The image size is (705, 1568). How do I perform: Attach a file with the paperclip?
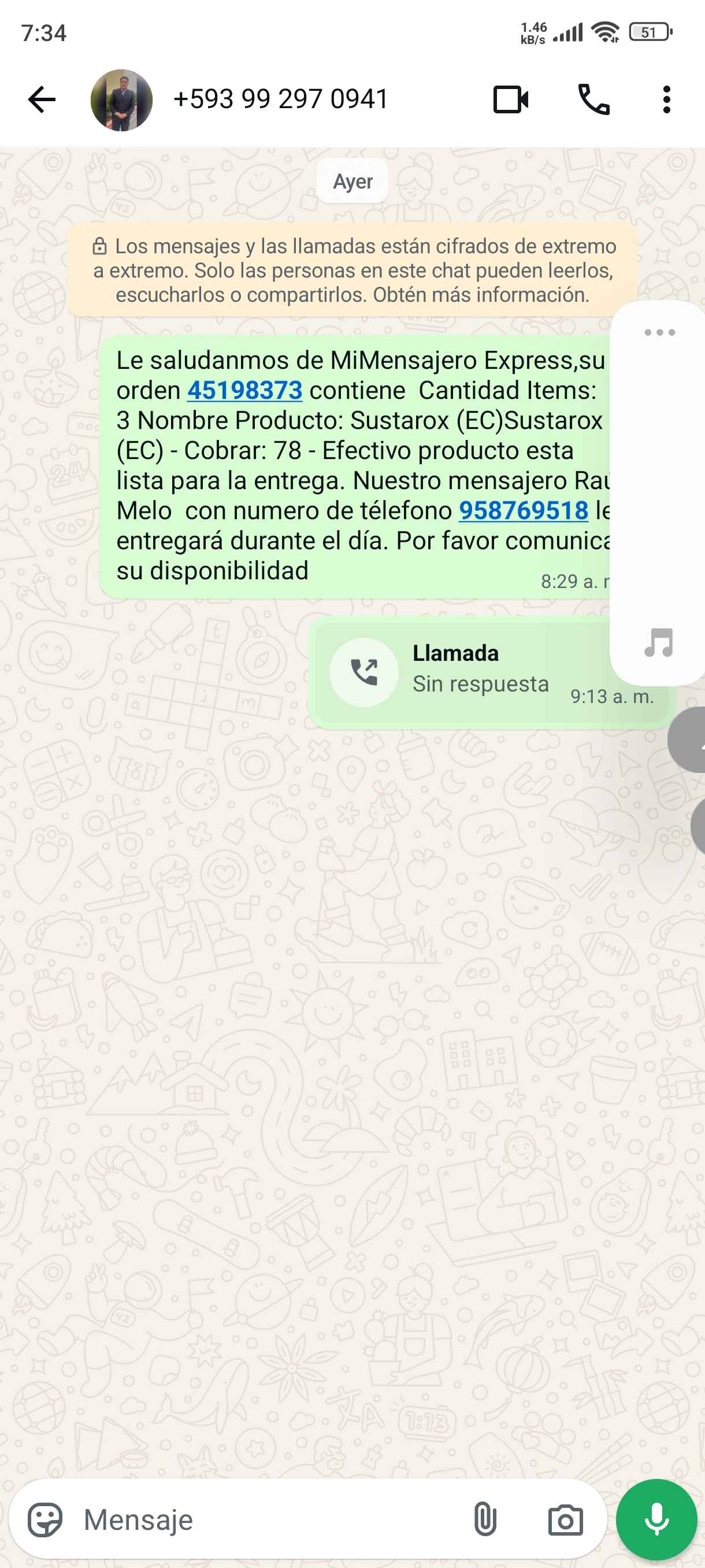tap(485, 1520)
